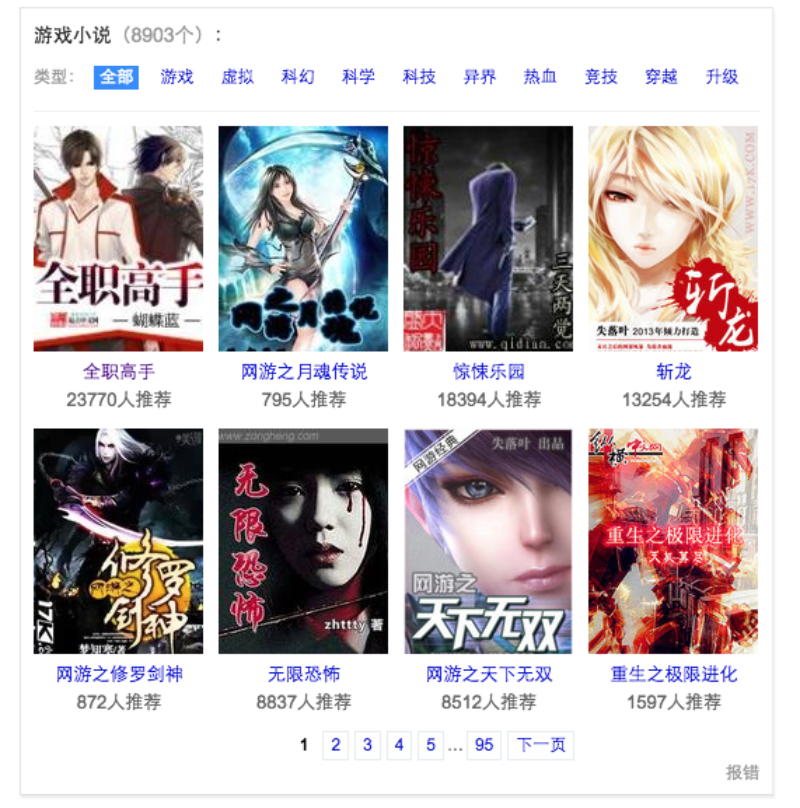Jump to page 95
This screenshot has height=808, width=800.
(485, 745)
